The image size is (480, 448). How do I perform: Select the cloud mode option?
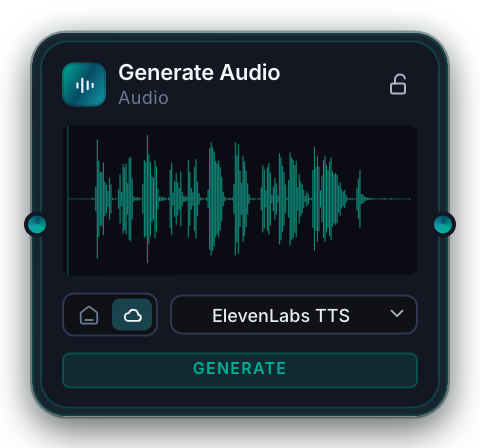point(132,315)
